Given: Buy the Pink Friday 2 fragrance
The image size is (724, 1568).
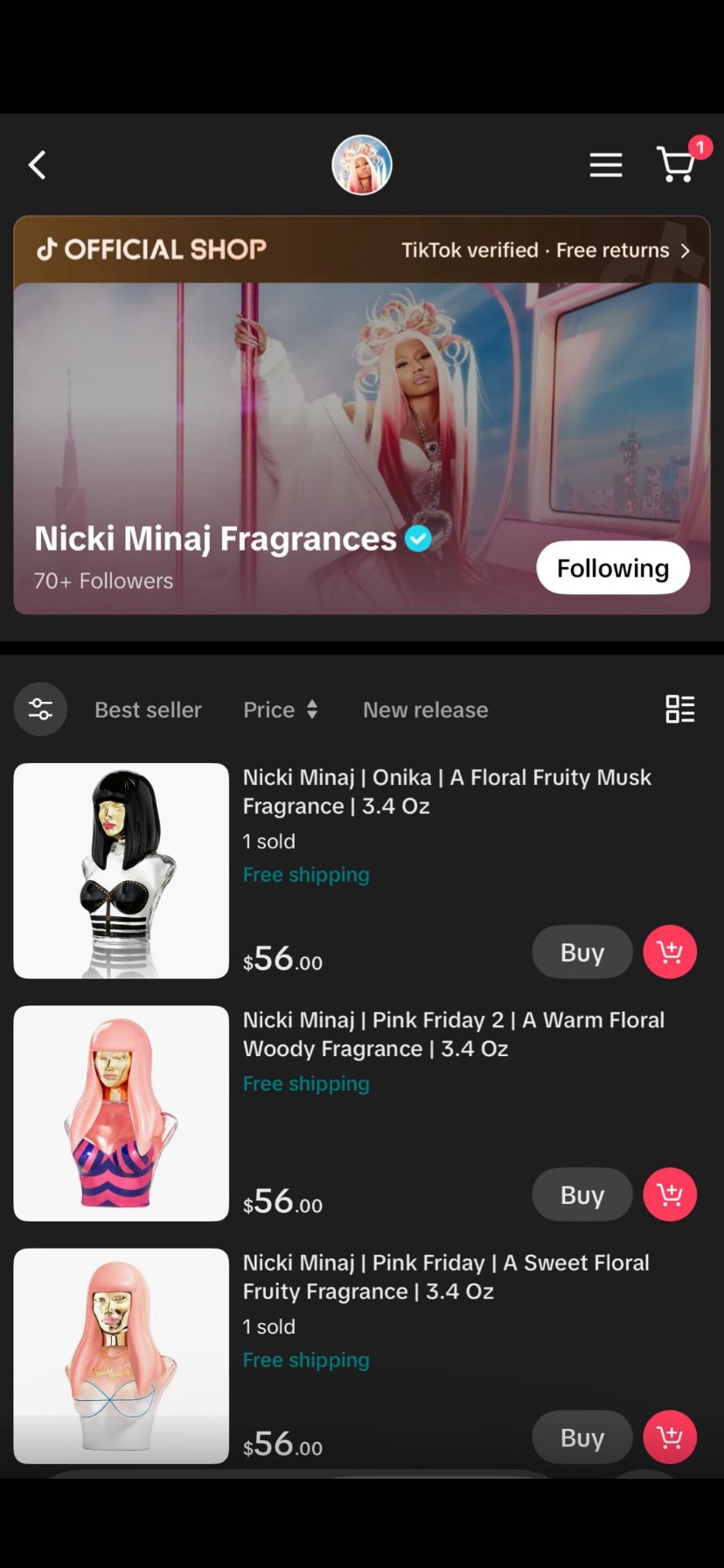Looking at the screenshot, I should tap(581, 1194).
